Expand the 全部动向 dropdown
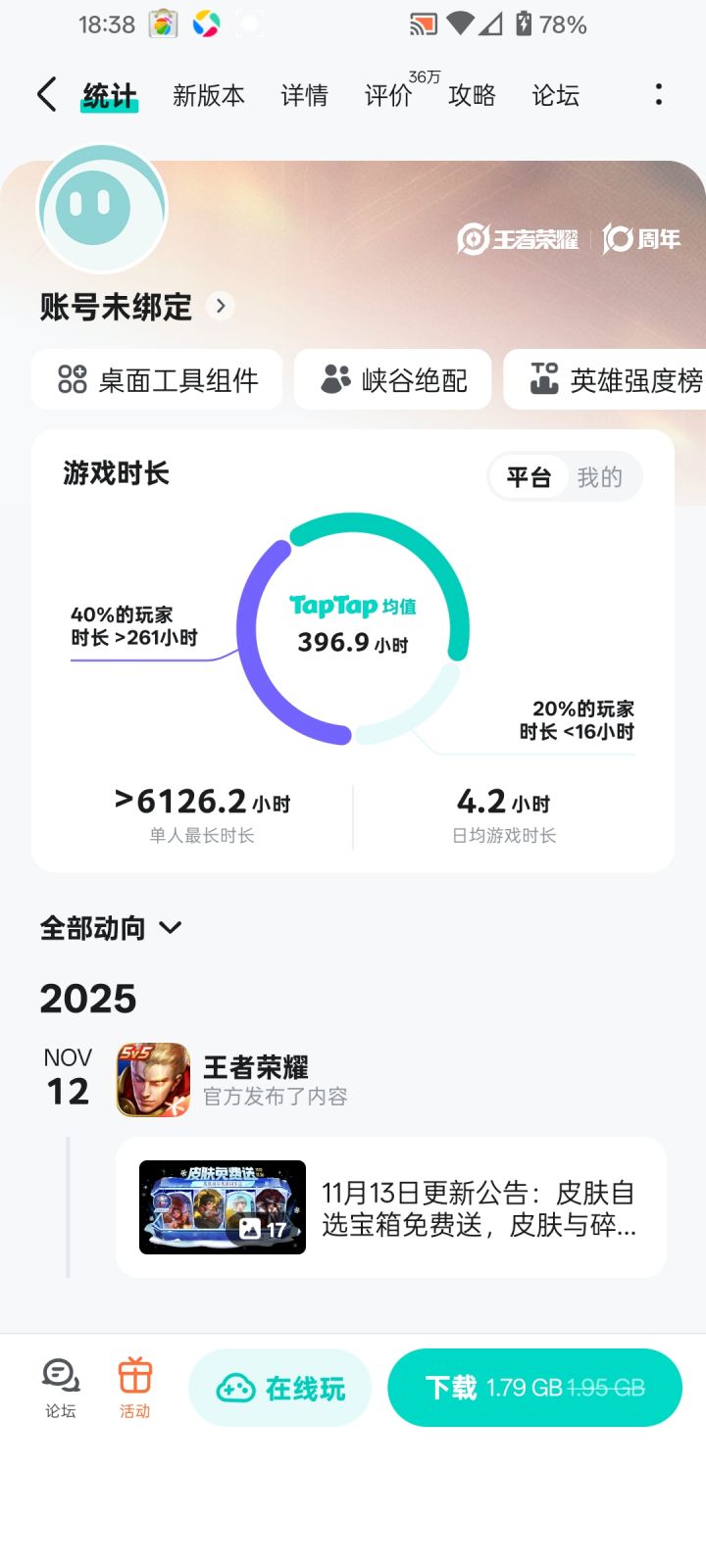This screenshot has height=1568, width=706. point(111,927)
